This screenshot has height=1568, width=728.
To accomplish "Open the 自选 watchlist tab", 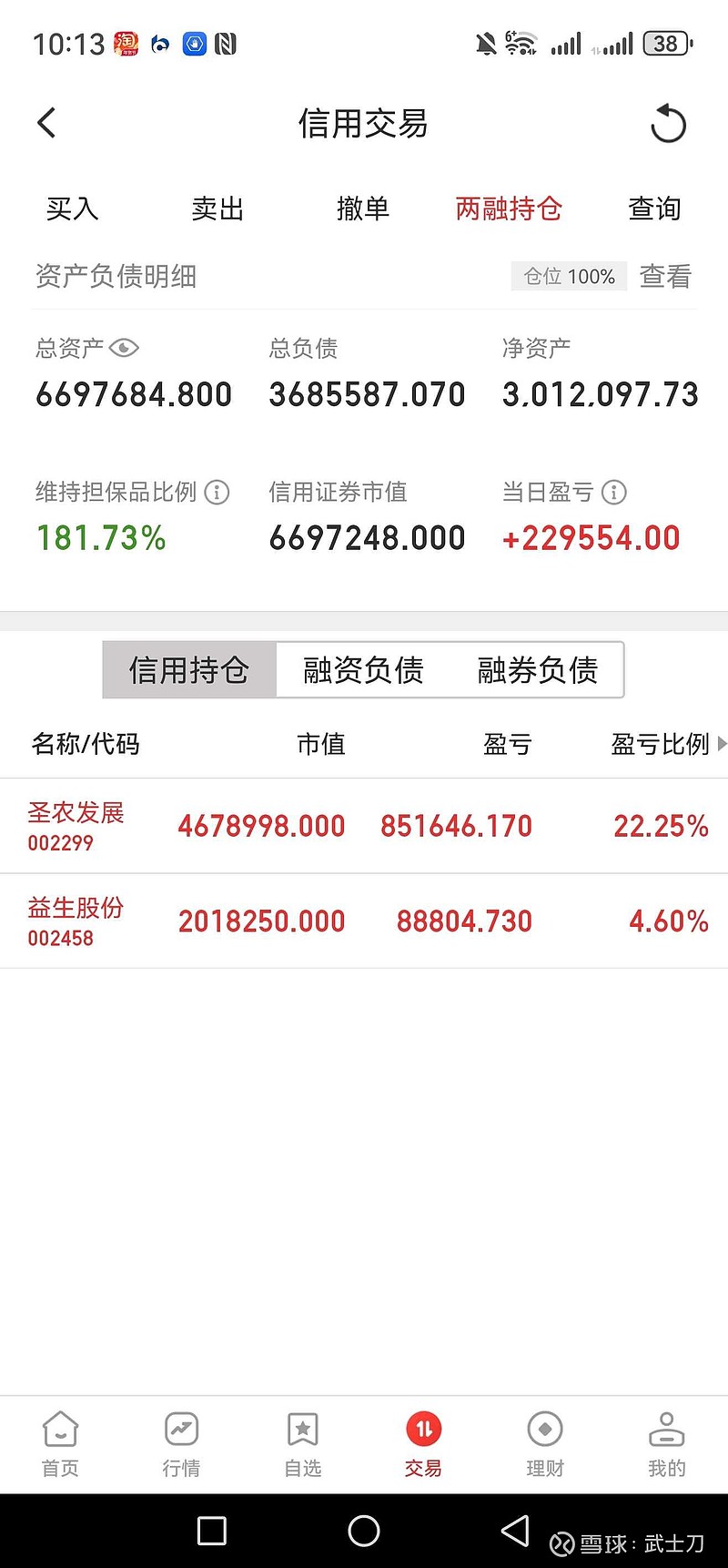I will click(x=303, y=1443).
